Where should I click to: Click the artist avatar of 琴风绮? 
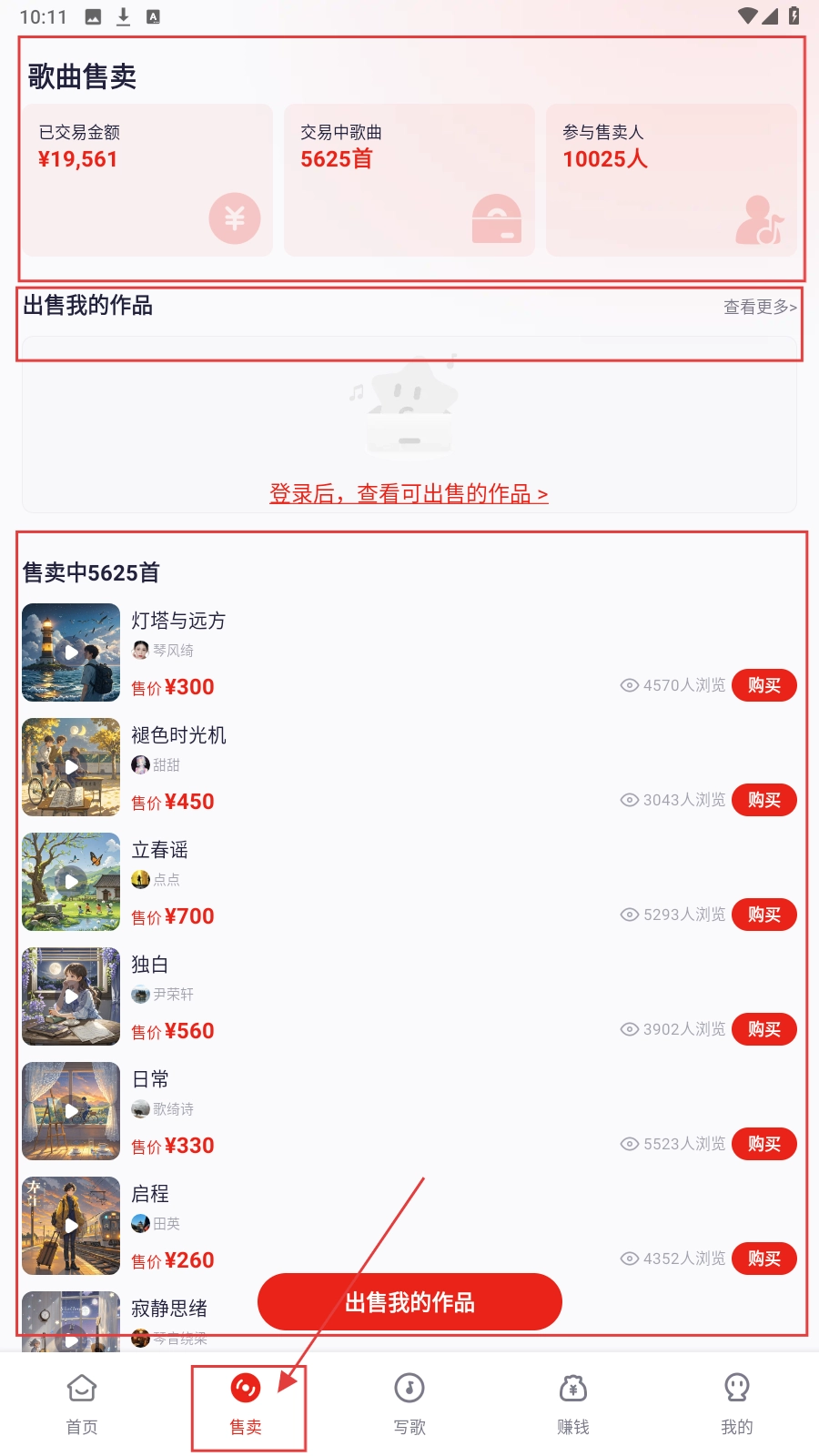[140, 651]
